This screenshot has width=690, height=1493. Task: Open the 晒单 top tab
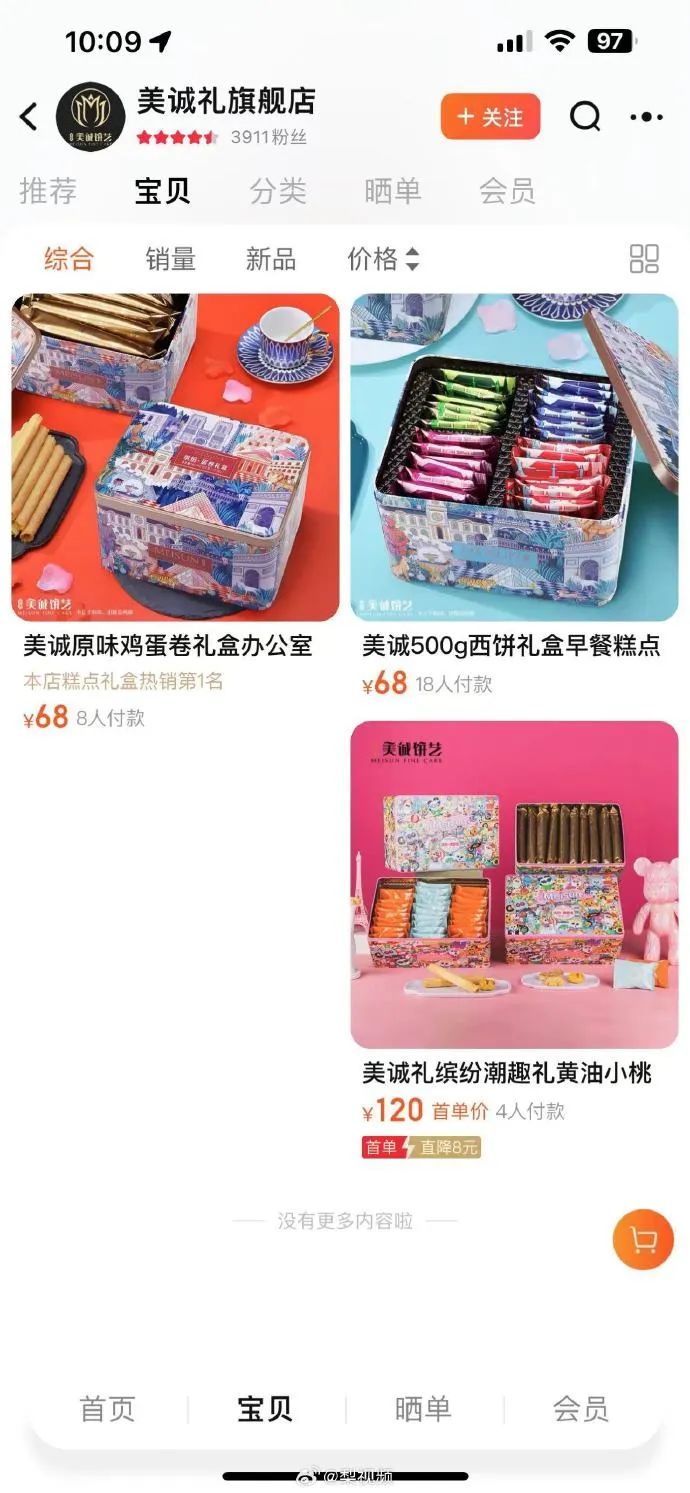pos(393,191)
